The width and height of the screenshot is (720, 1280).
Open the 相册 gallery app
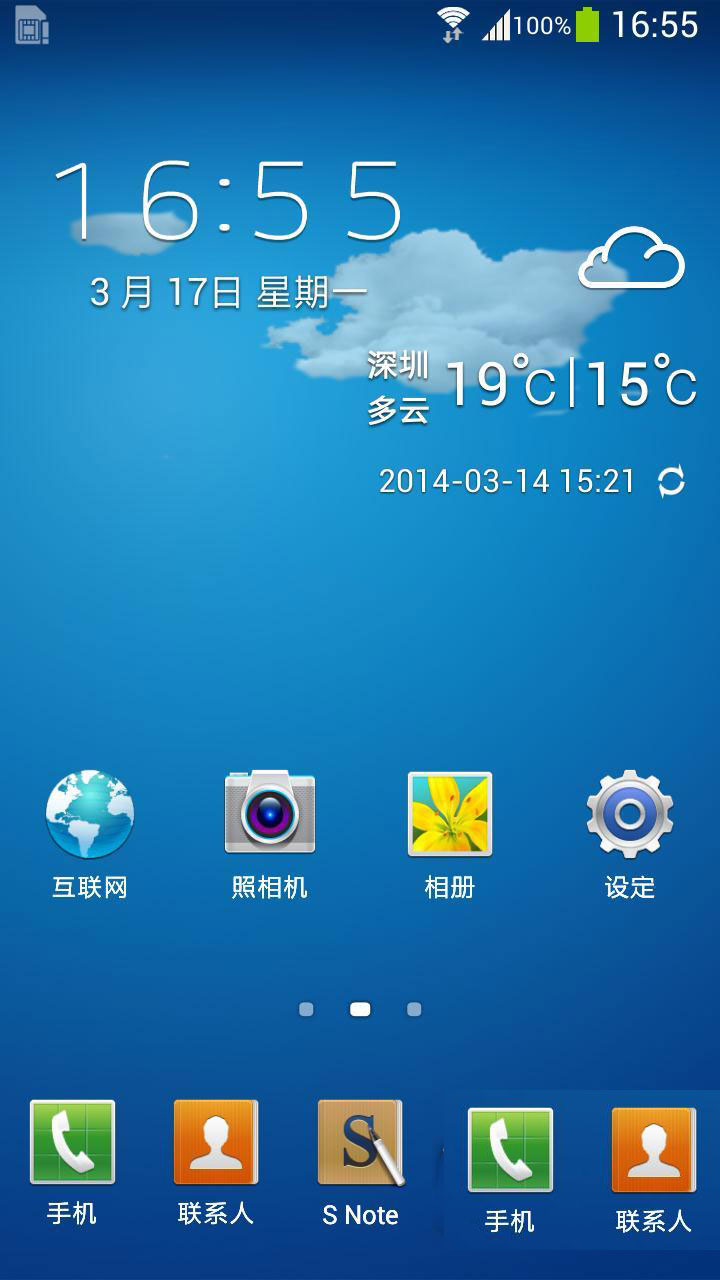[450, 815]
